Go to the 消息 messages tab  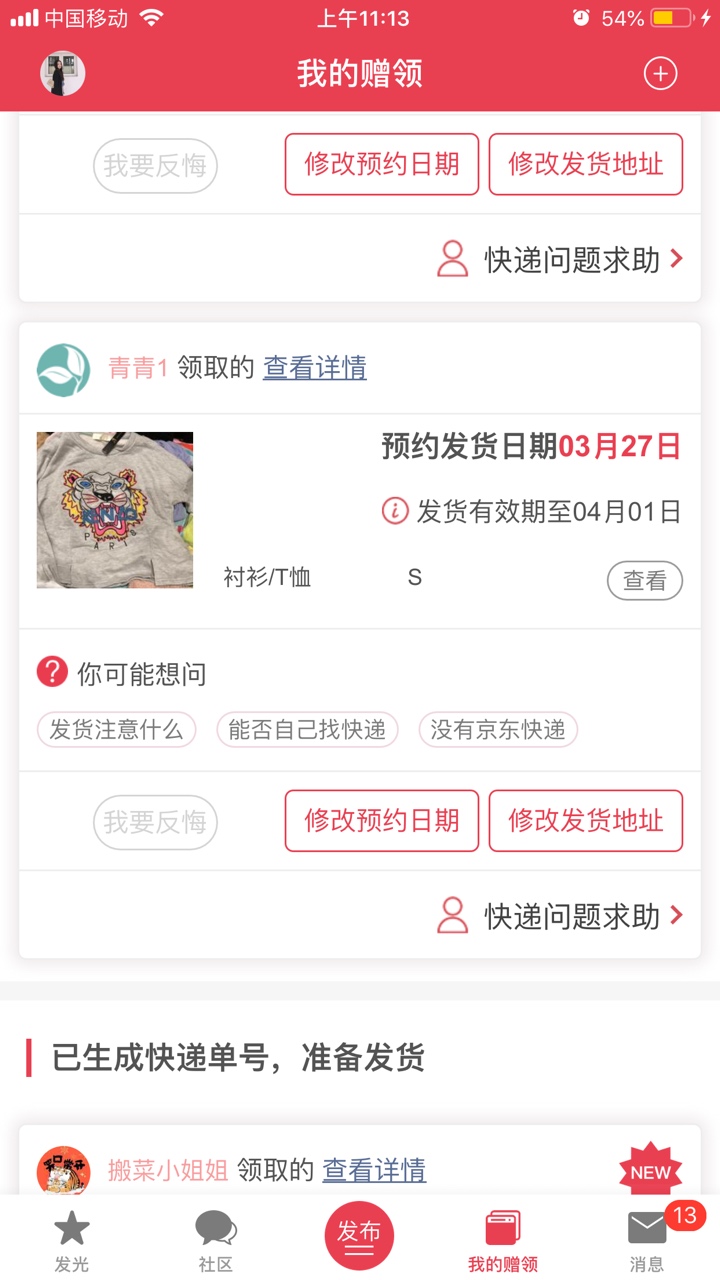(647, 1240)
